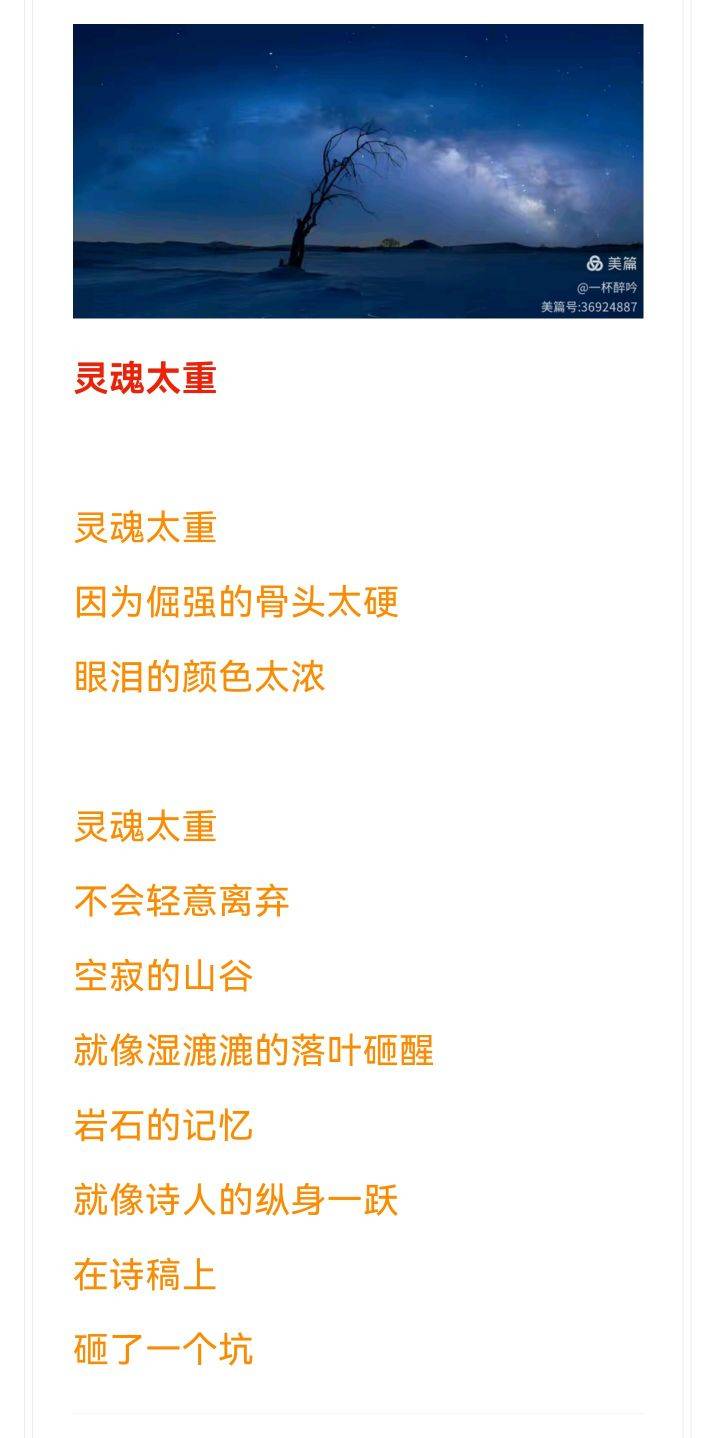Open the starry night tree photo
The width and height of the screenshot is (716, 1438).
click(x=358, y=171)
